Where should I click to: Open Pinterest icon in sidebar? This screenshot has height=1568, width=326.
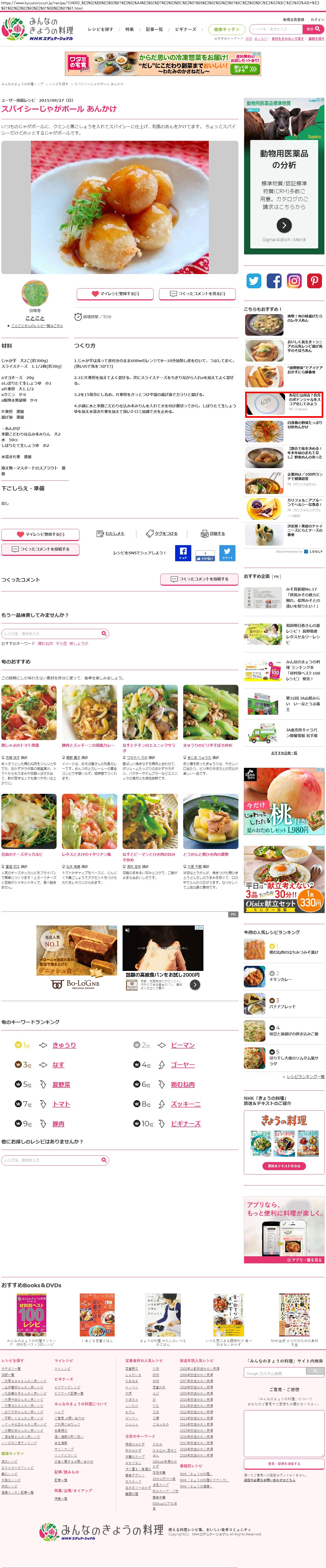(314, 280)
